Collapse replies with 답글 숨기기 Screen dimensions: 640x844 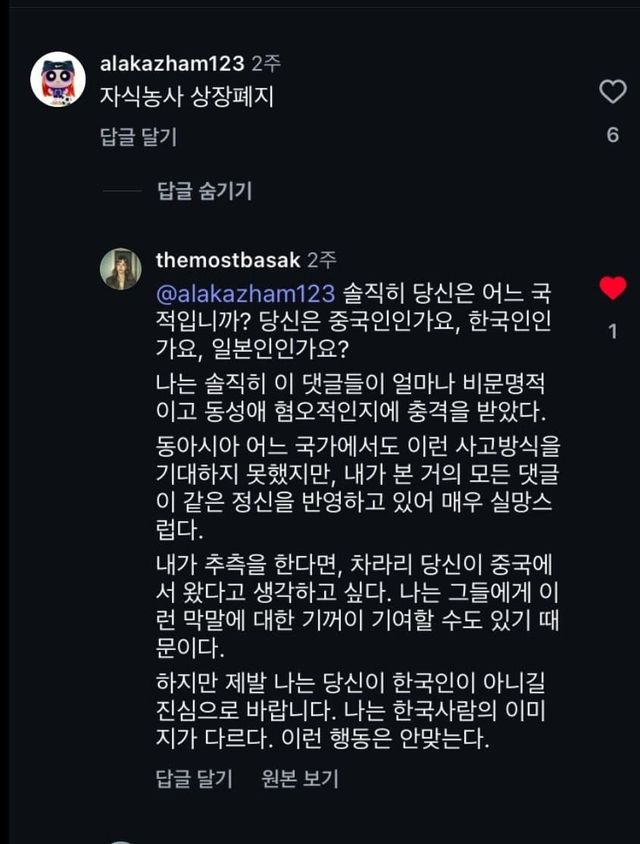205,190
